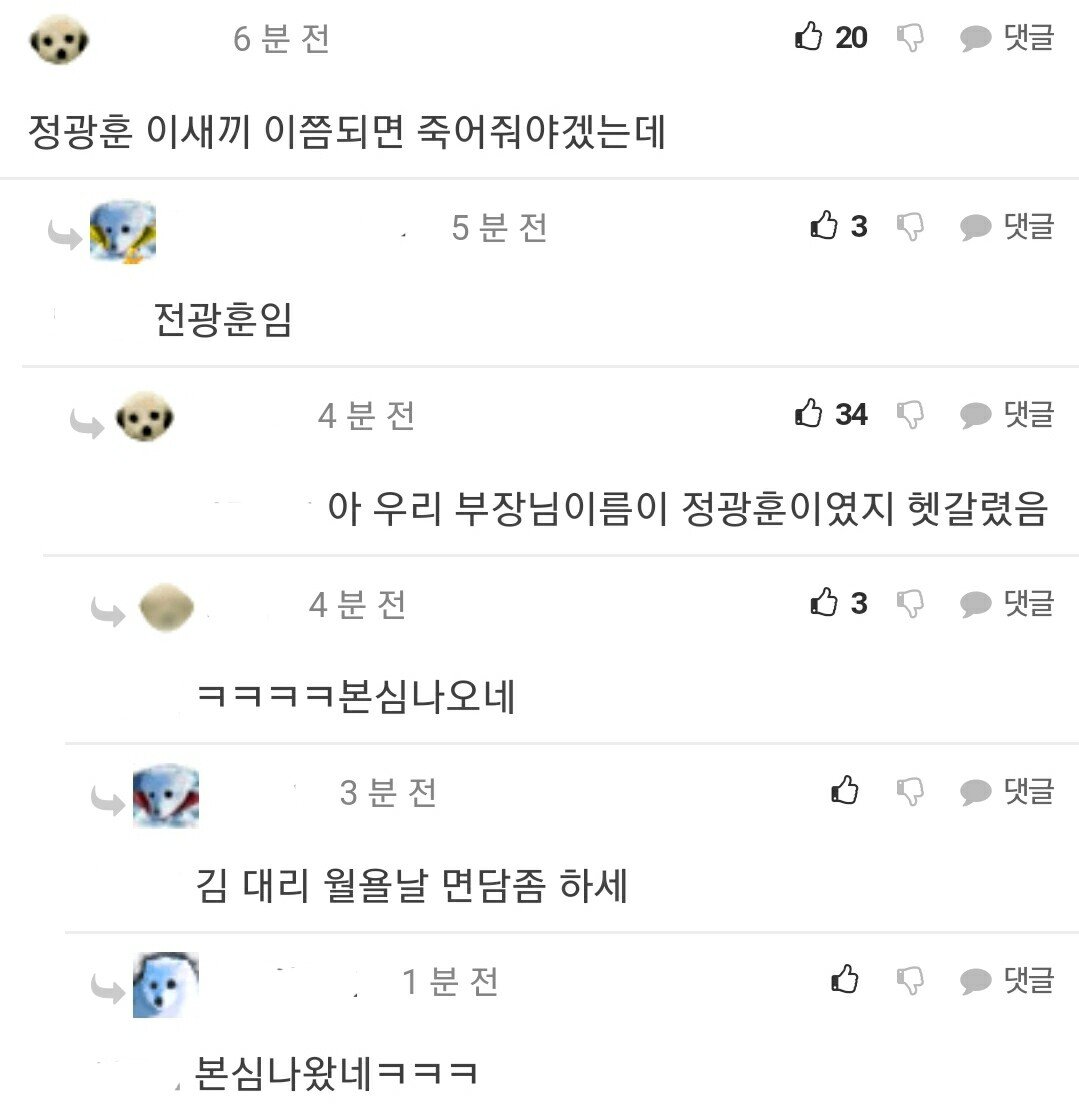Tap 댓글 on the '본심나왔네ㅋㅋㅋ' reply
1079x1107 pixels.
coord(1008,980)
